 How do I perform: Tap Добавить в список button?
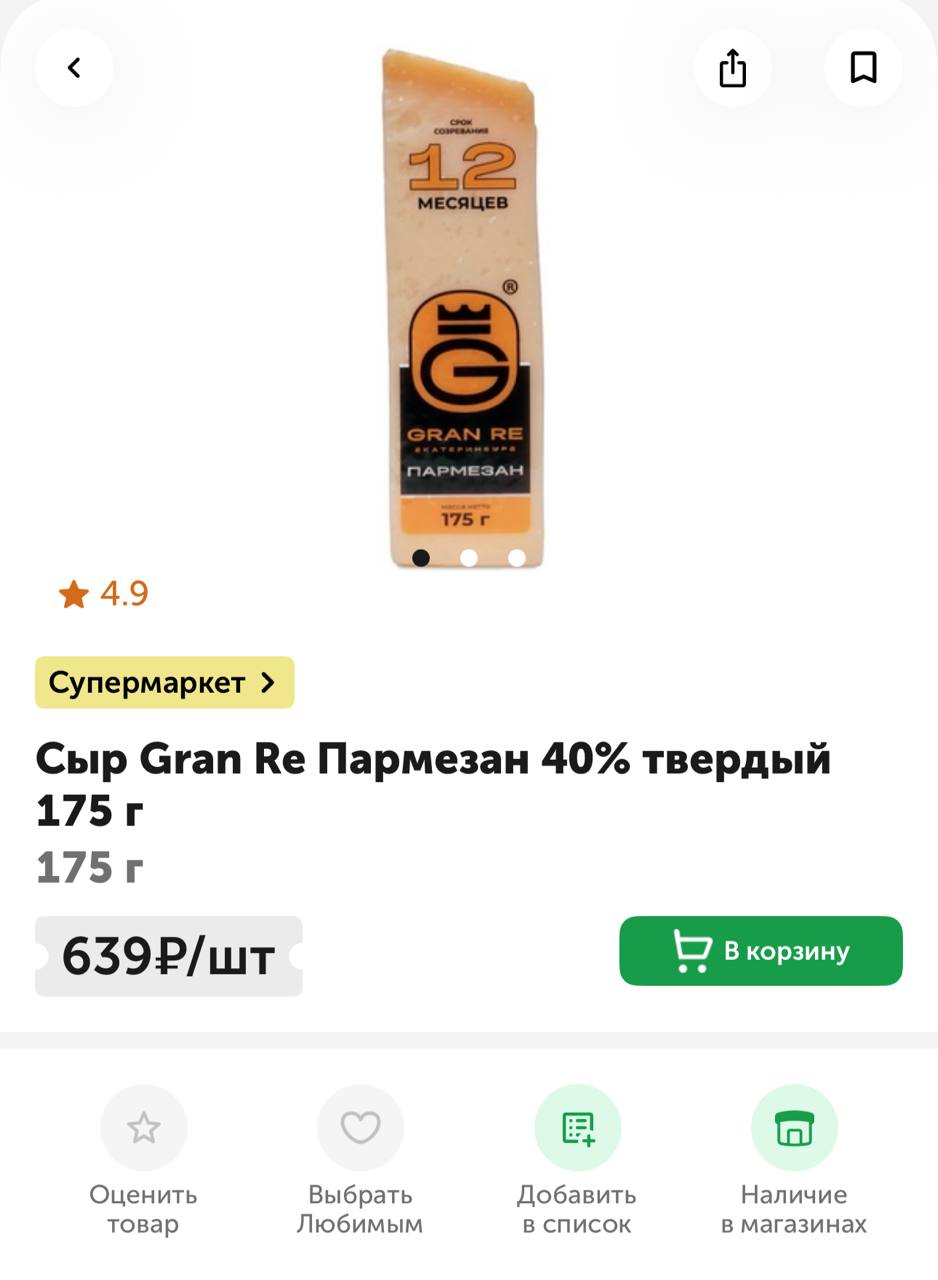(577, 1128)
